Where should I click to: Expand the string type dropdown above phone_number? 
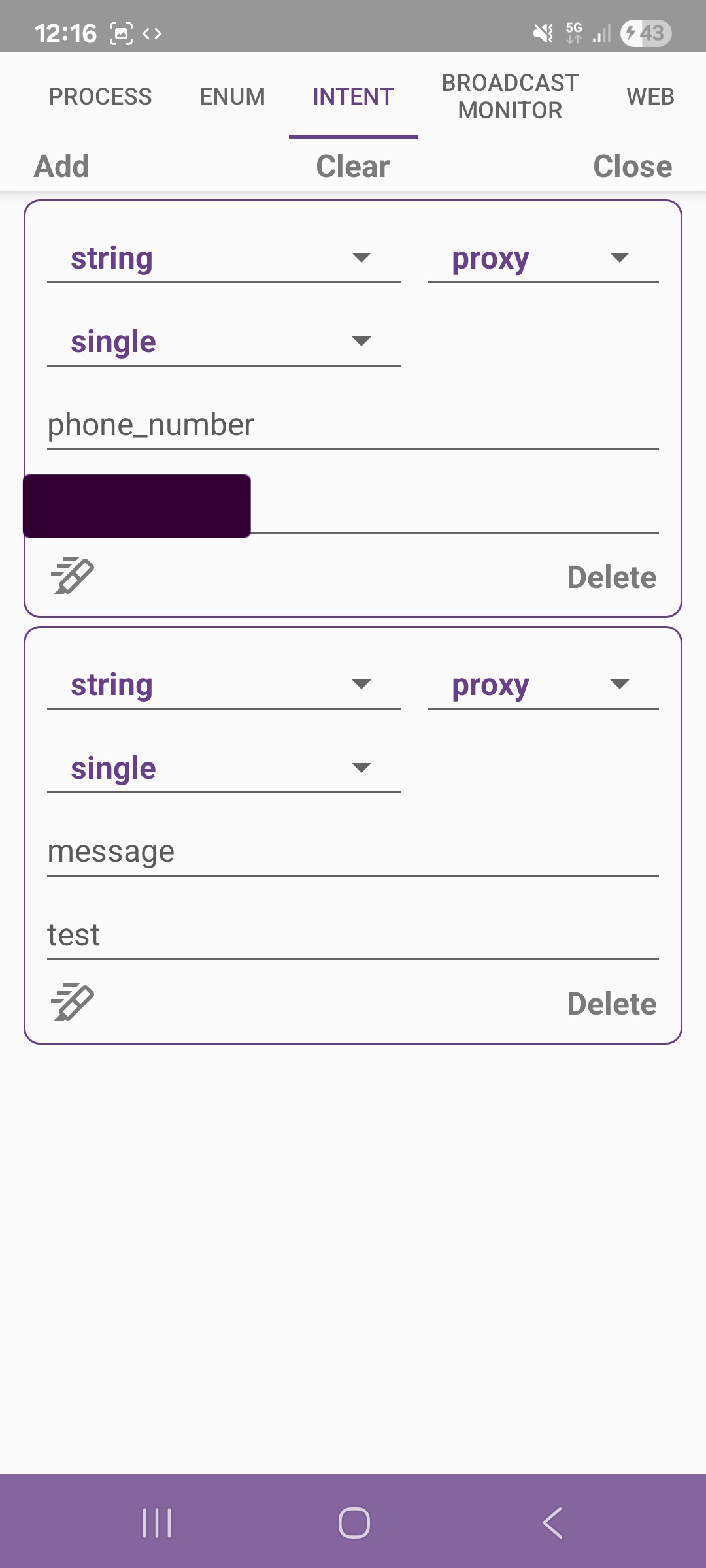pos(224,258)
